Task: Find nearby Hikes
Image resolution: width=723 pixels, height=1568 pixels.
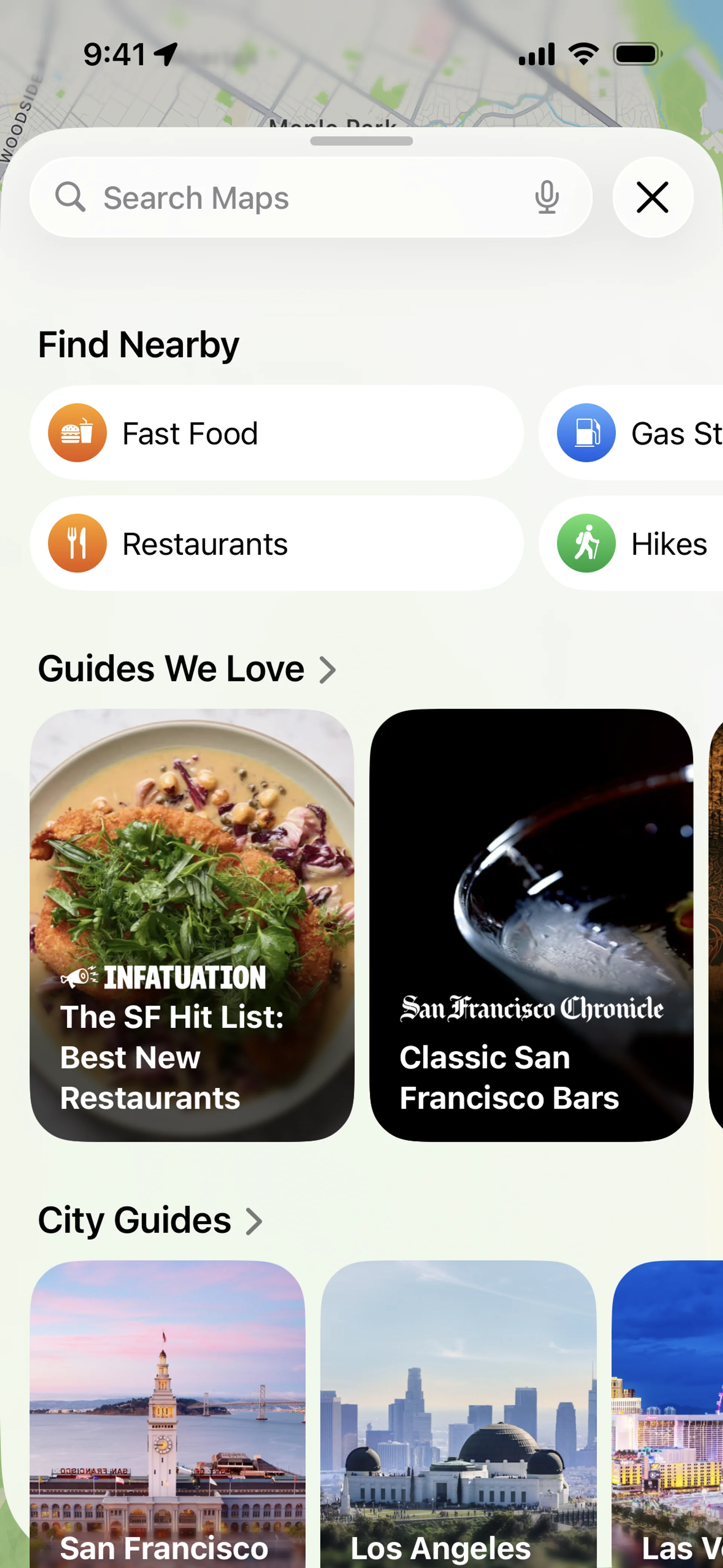Action: [x=633, y=544]
